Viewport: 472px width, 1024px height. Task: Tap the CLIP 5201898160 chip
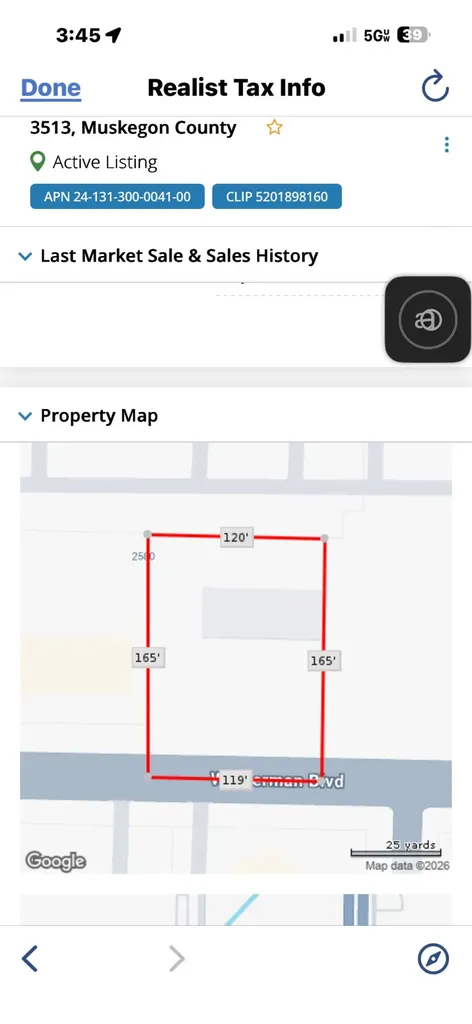tap(277, 197)
